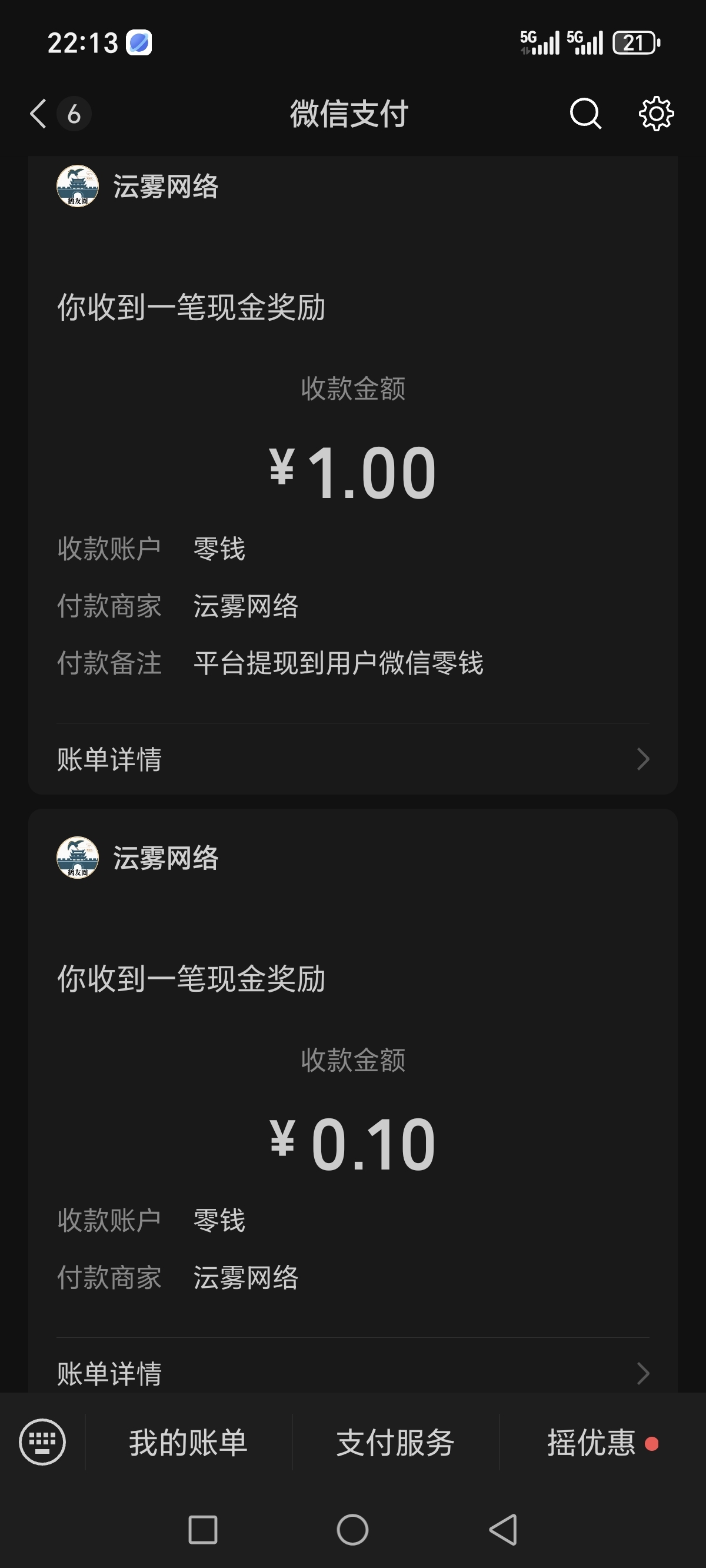Screen dimensions: 706x1568
Task: Open the recent apps view
Action: click(202, 1530)
